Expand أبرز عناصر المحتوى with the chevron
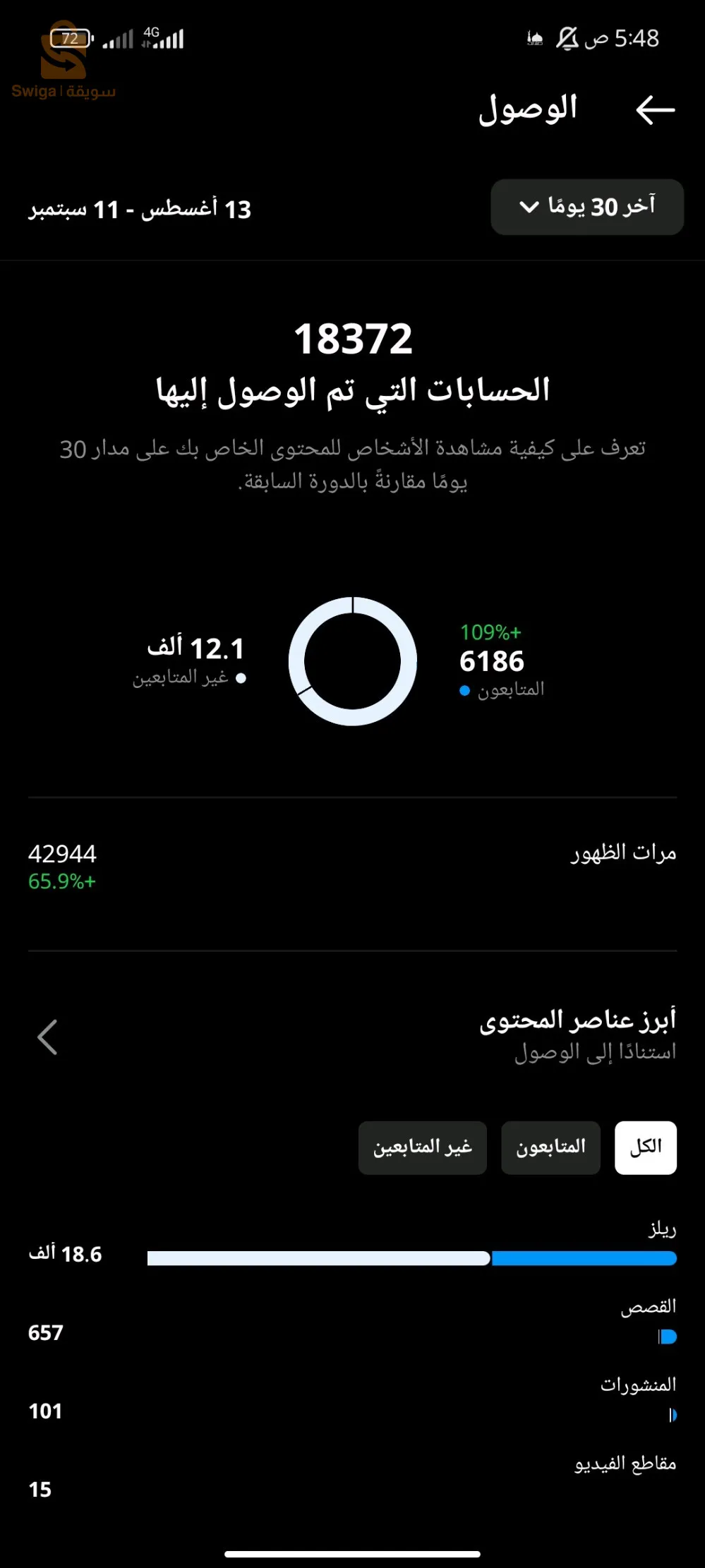 click(x=47, y=1037)
